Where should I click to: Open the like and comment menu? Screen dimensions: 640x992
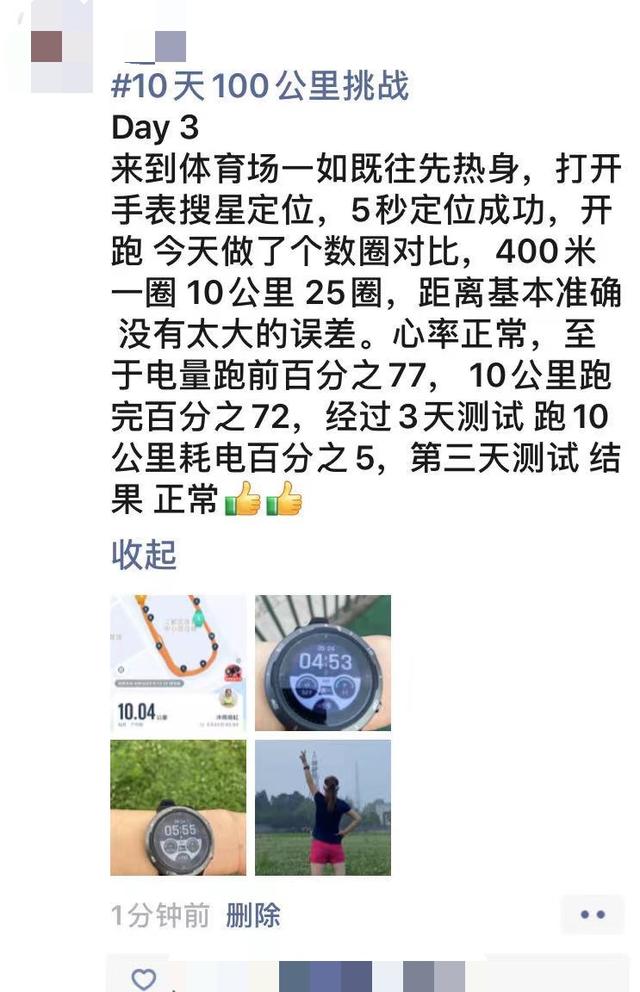point(592,914)
